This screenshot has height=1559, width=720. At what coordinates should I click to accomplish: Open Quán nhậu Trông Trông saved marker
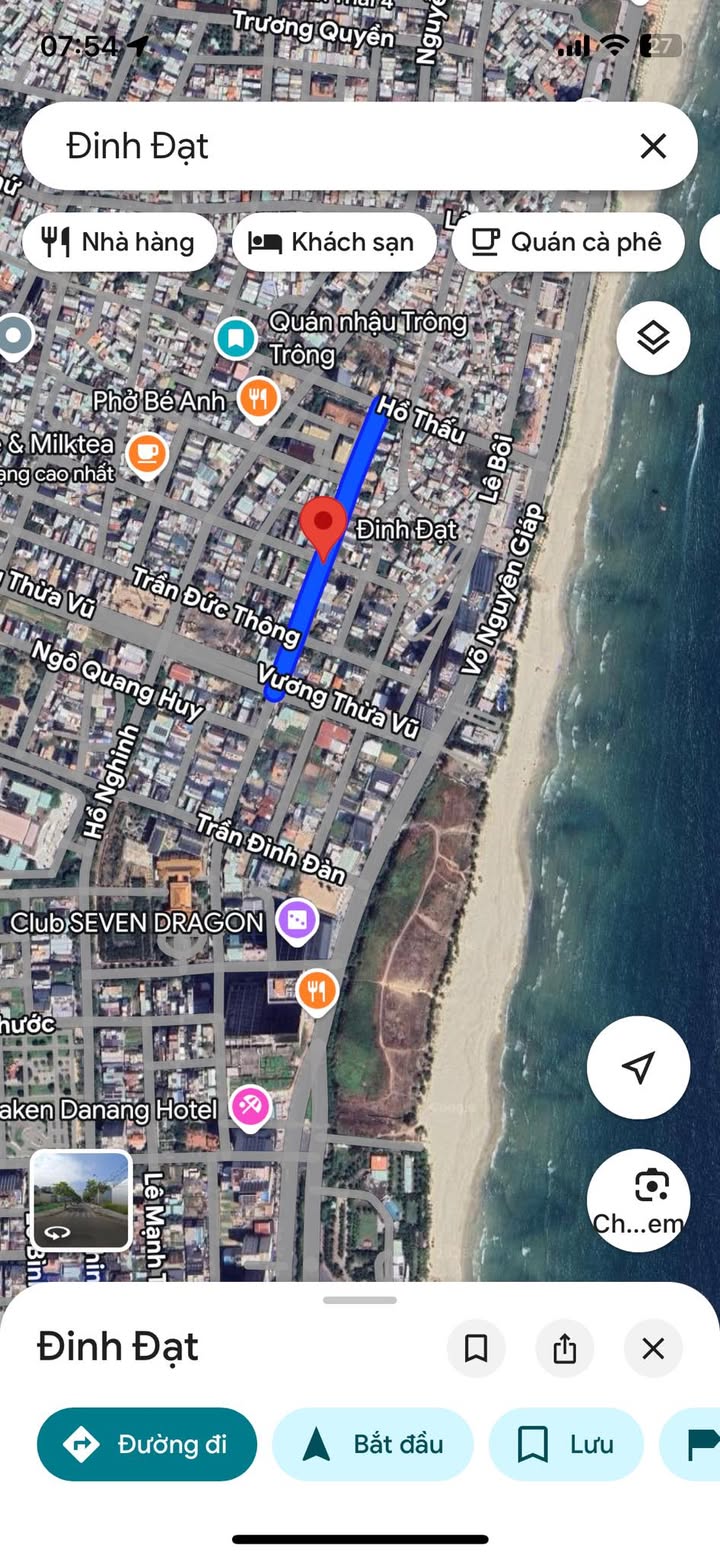236,338
